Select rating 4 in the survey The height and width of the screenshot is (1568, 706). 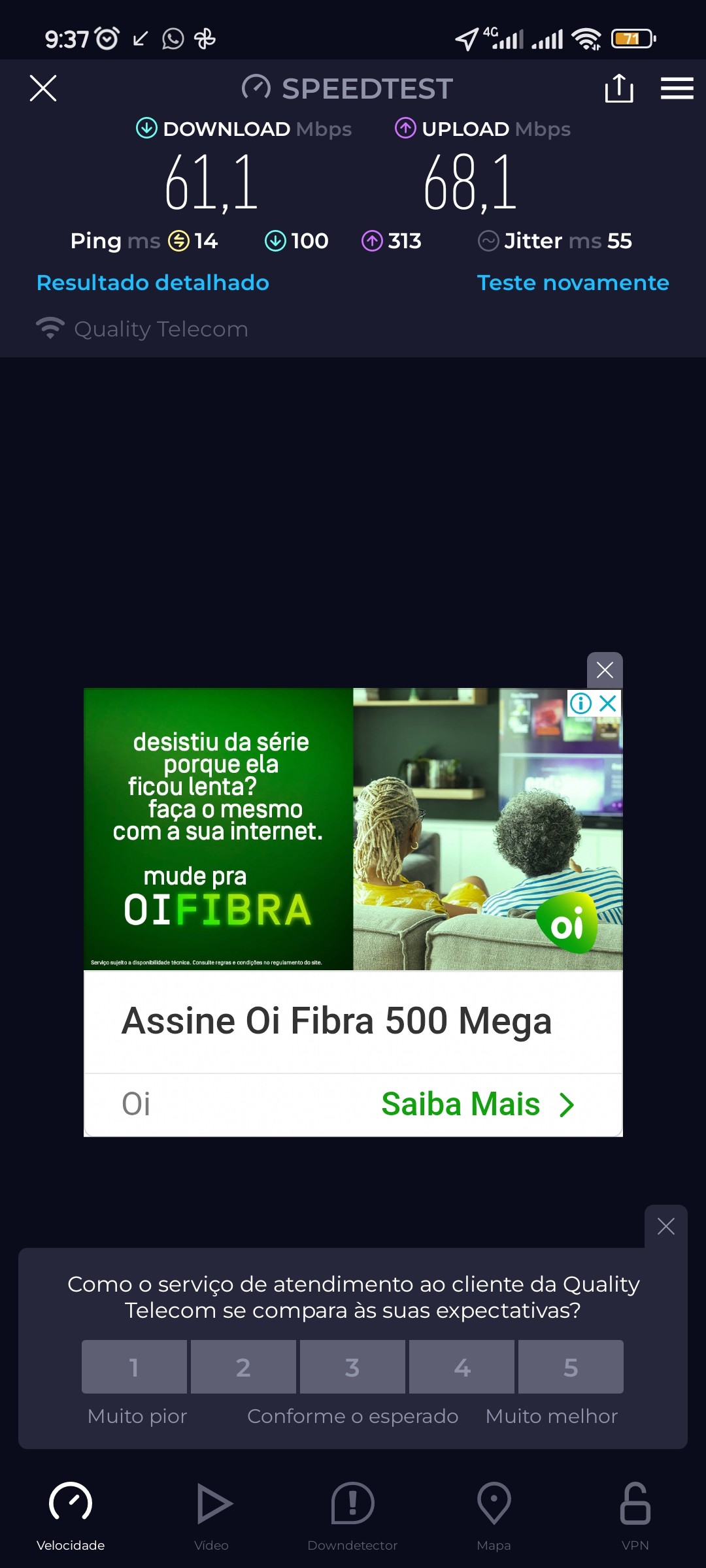point(462,1367)
